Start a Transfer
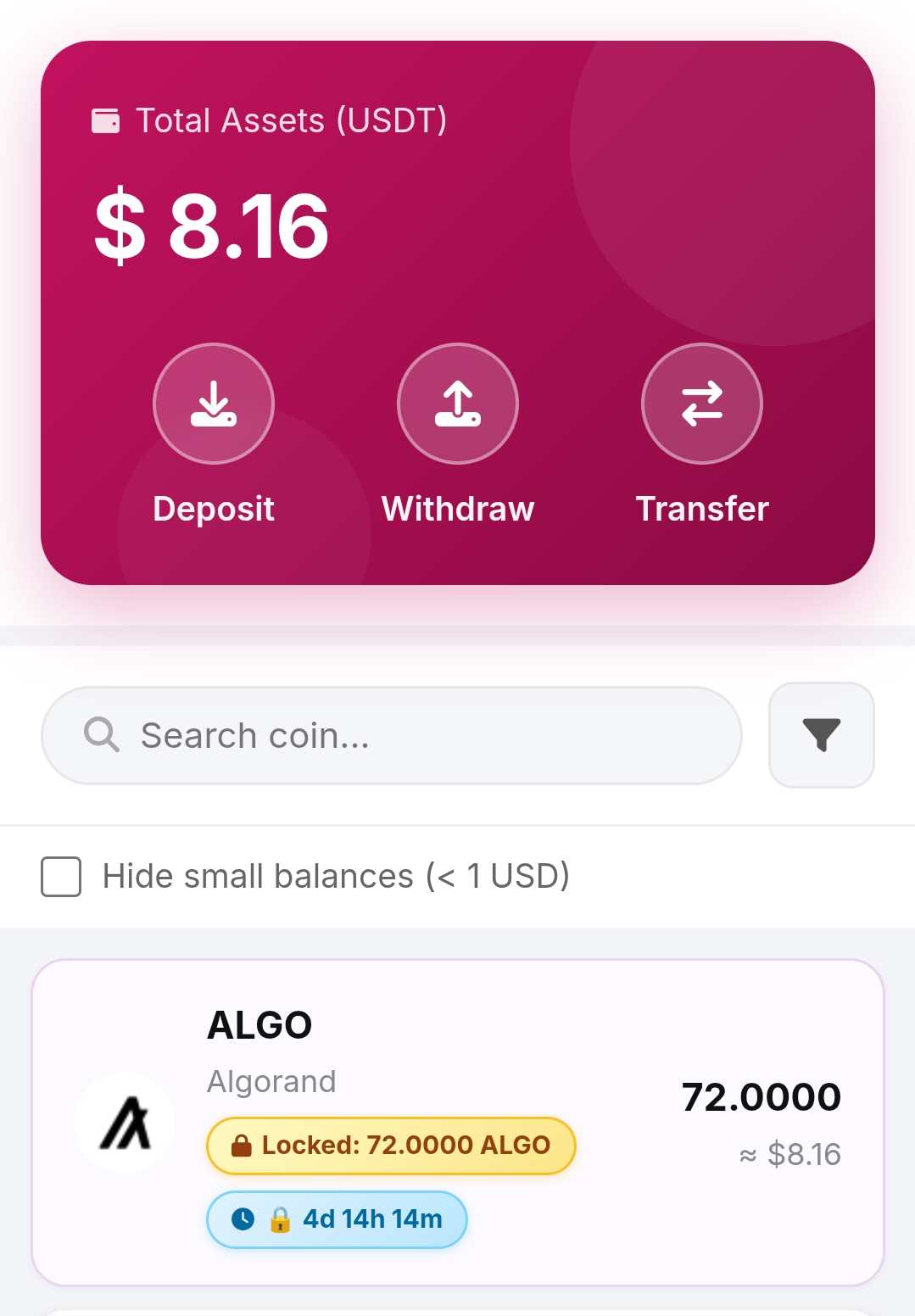Screen dimensions: 915x1316 click(702, 404)
